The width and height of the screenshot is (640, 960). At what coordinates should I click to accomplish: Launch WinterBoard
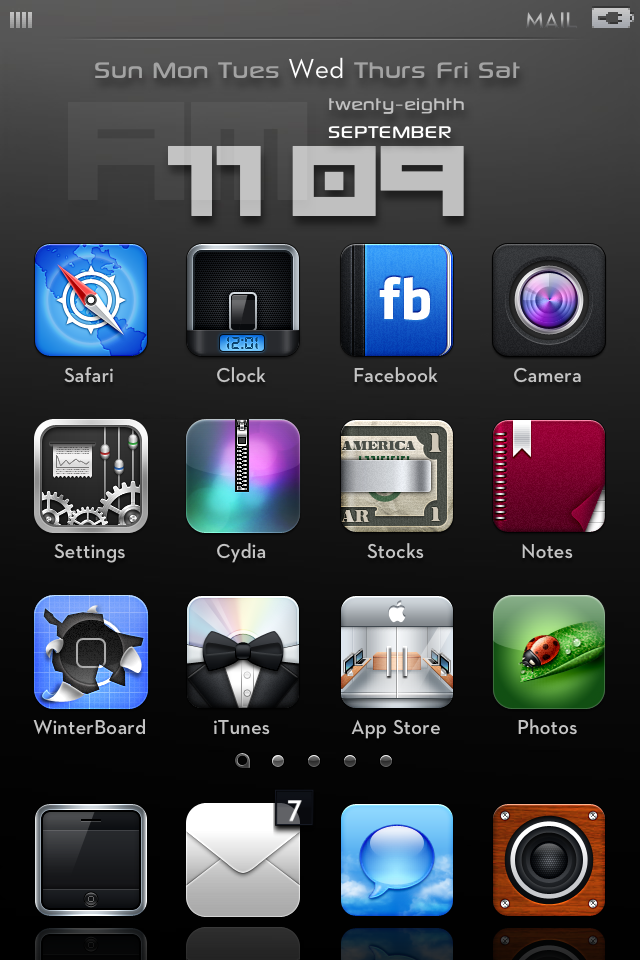tap(90, 652)
